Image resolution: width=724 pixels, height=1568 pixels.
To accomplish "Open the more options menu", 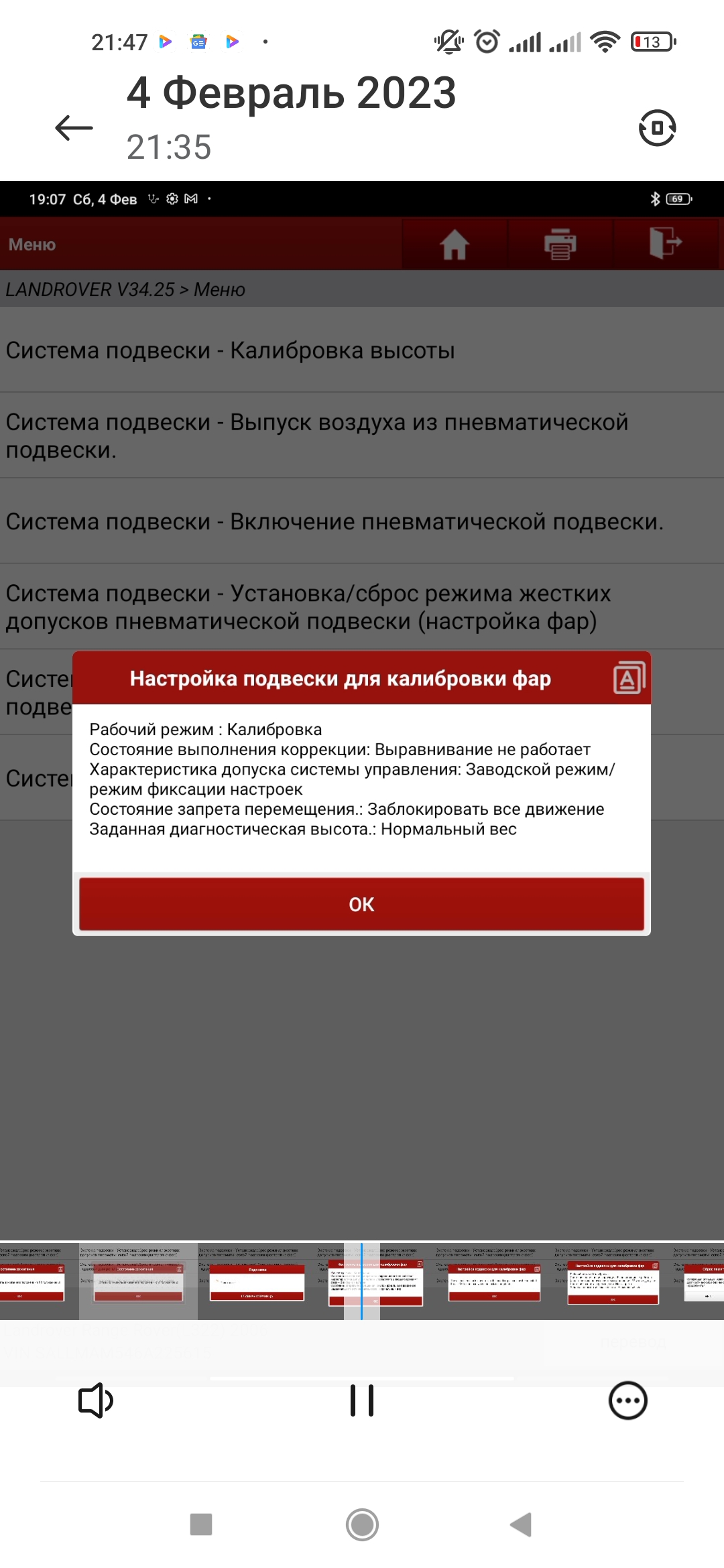I will tap(627, 1400).
